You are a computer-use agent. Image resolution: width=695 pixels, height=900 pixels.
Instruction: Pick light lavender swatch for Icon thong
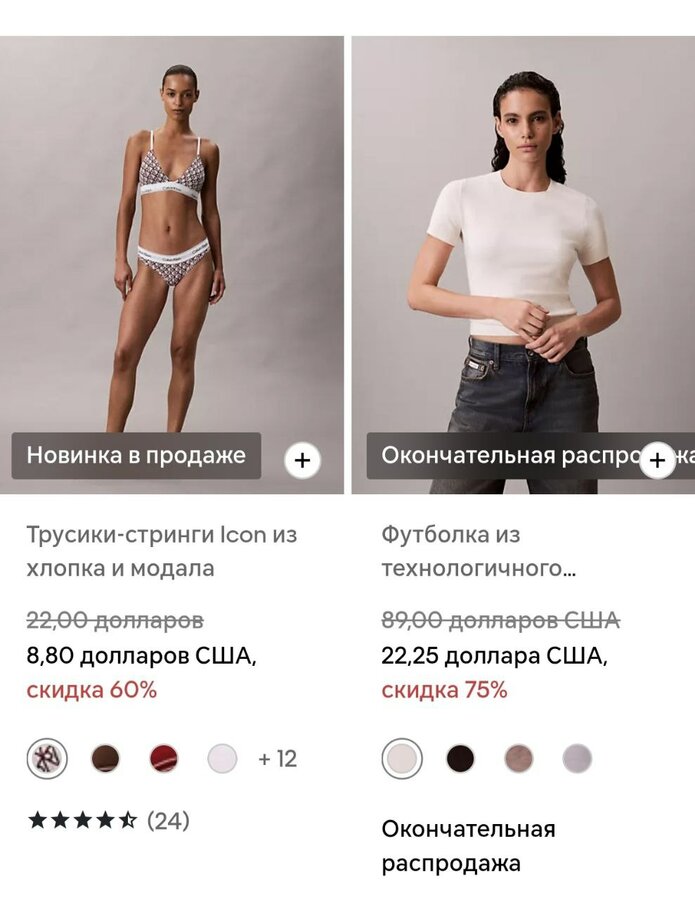(x=222, y=759)
